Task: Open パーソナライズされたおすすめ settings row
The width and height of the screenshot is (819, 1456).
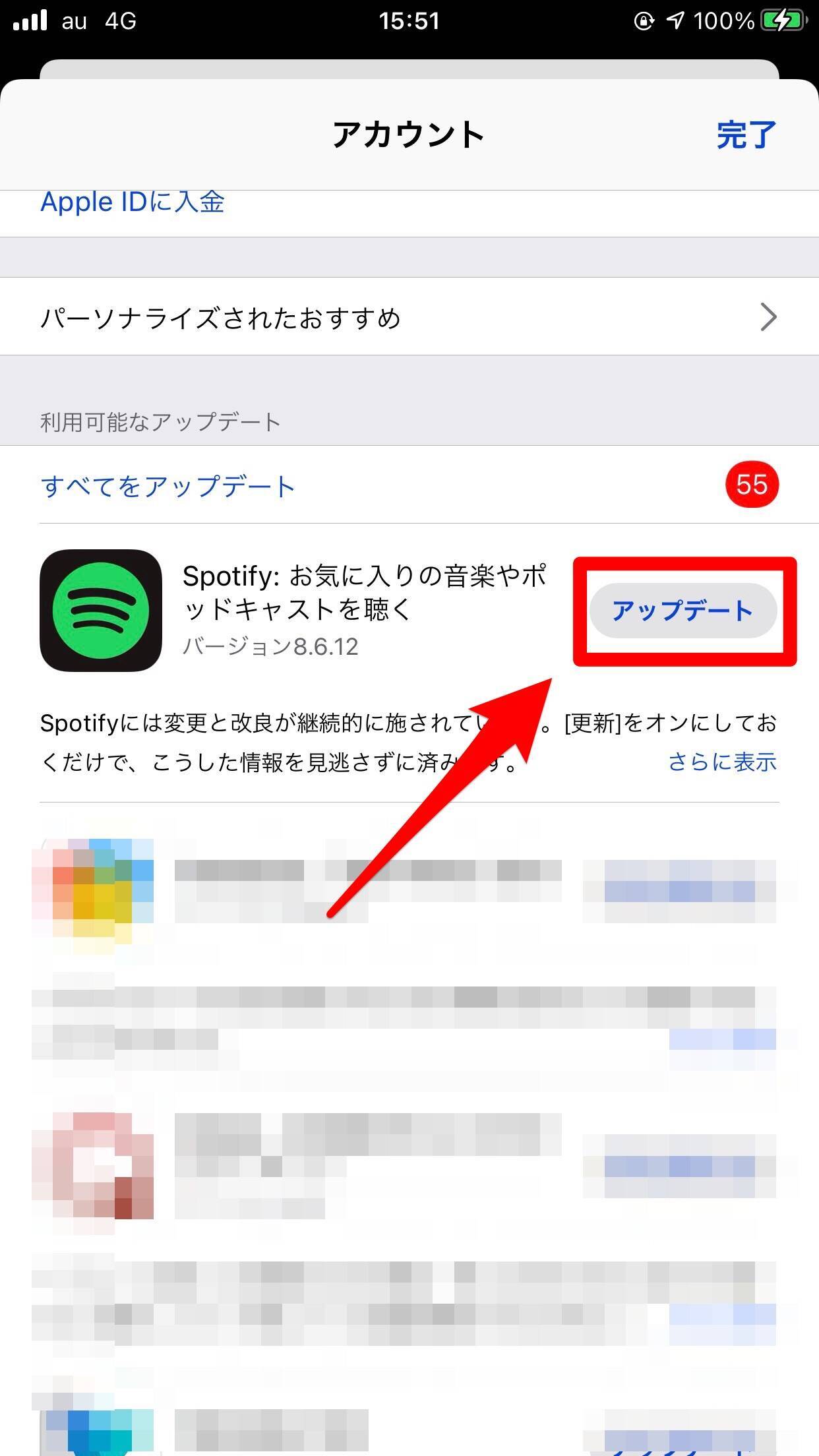Action: [409, 318]
